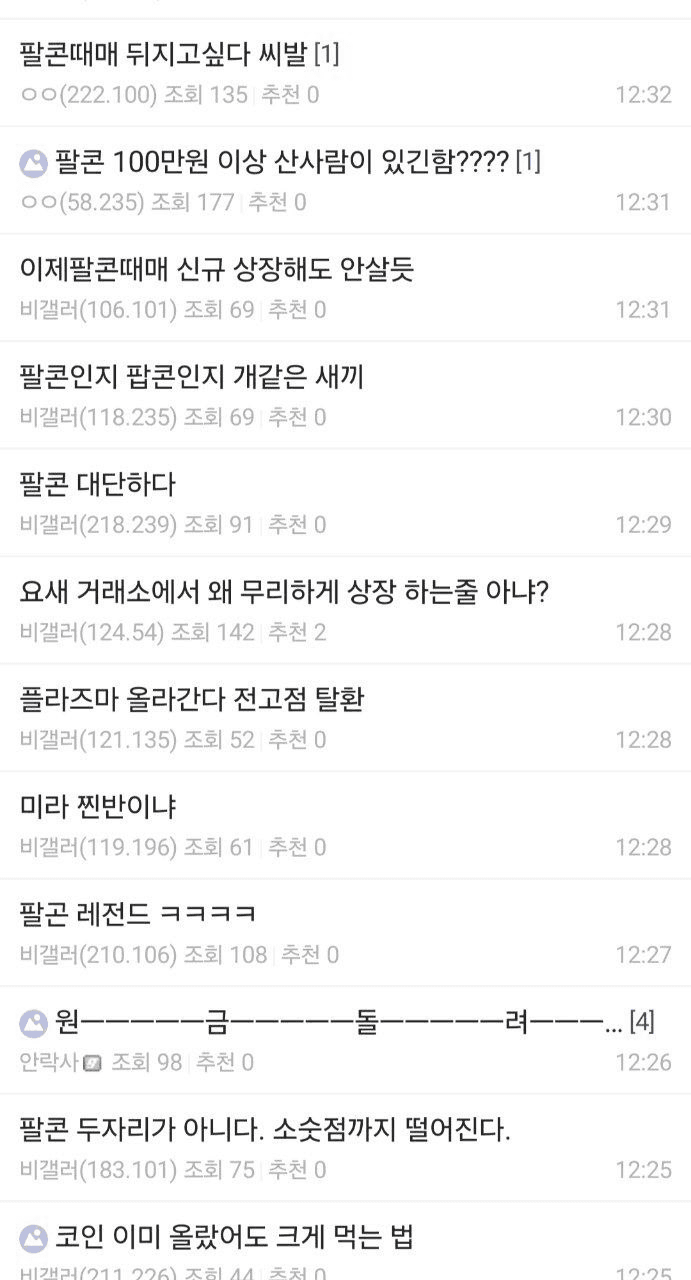Open post '플라즈마 올라간다 전고점 탈환'
Viewport: 691px width, 1280px height.
click(x=192, y=700)
